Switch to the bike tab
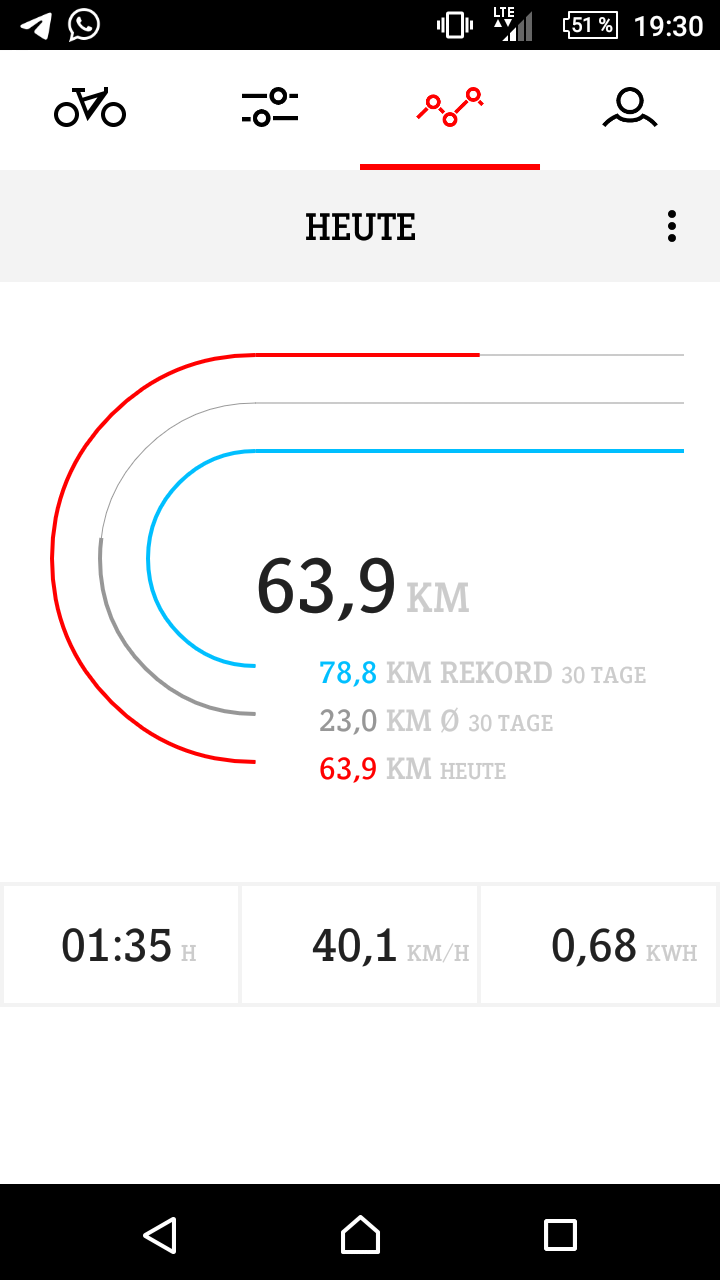The image size is (720, 1280). (x=90, y=108)
